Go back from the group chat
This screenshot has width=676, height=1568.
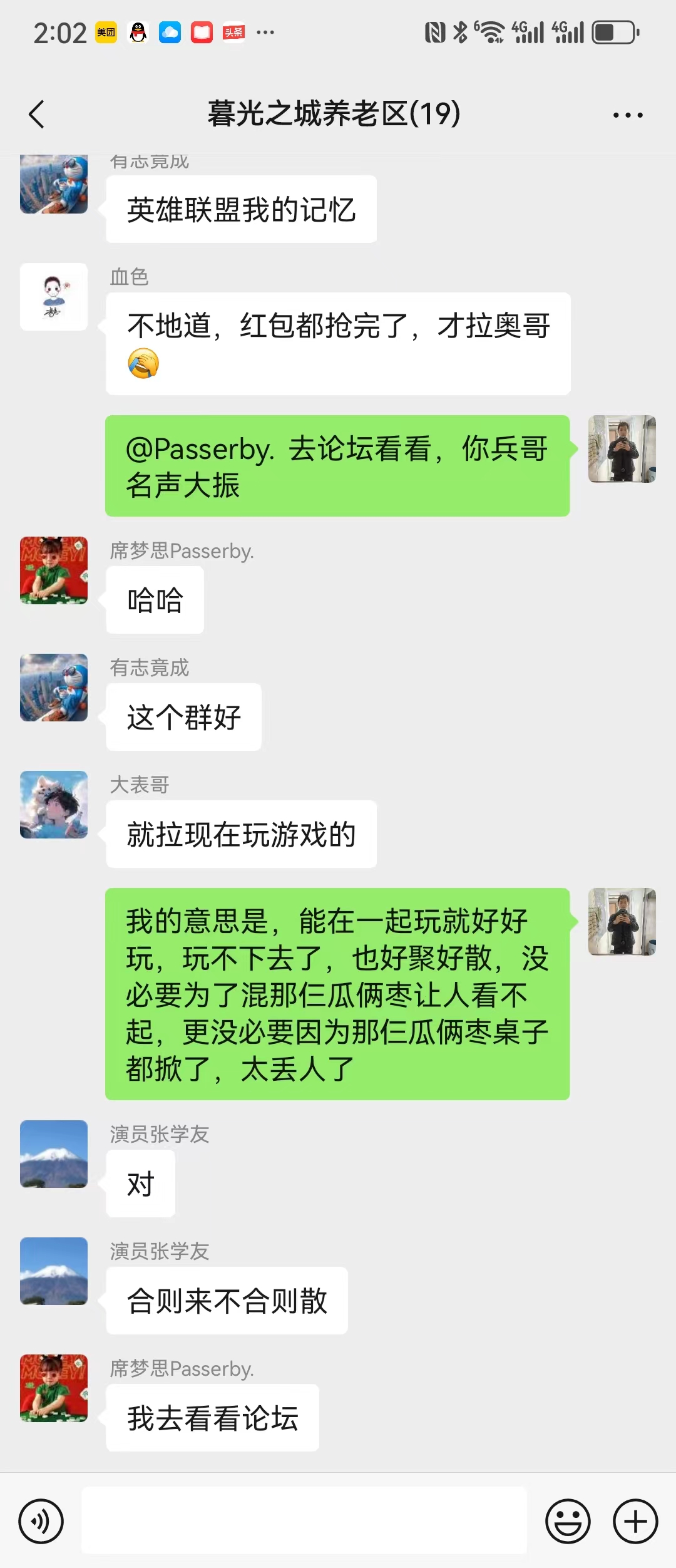click(x=37, y=115)
